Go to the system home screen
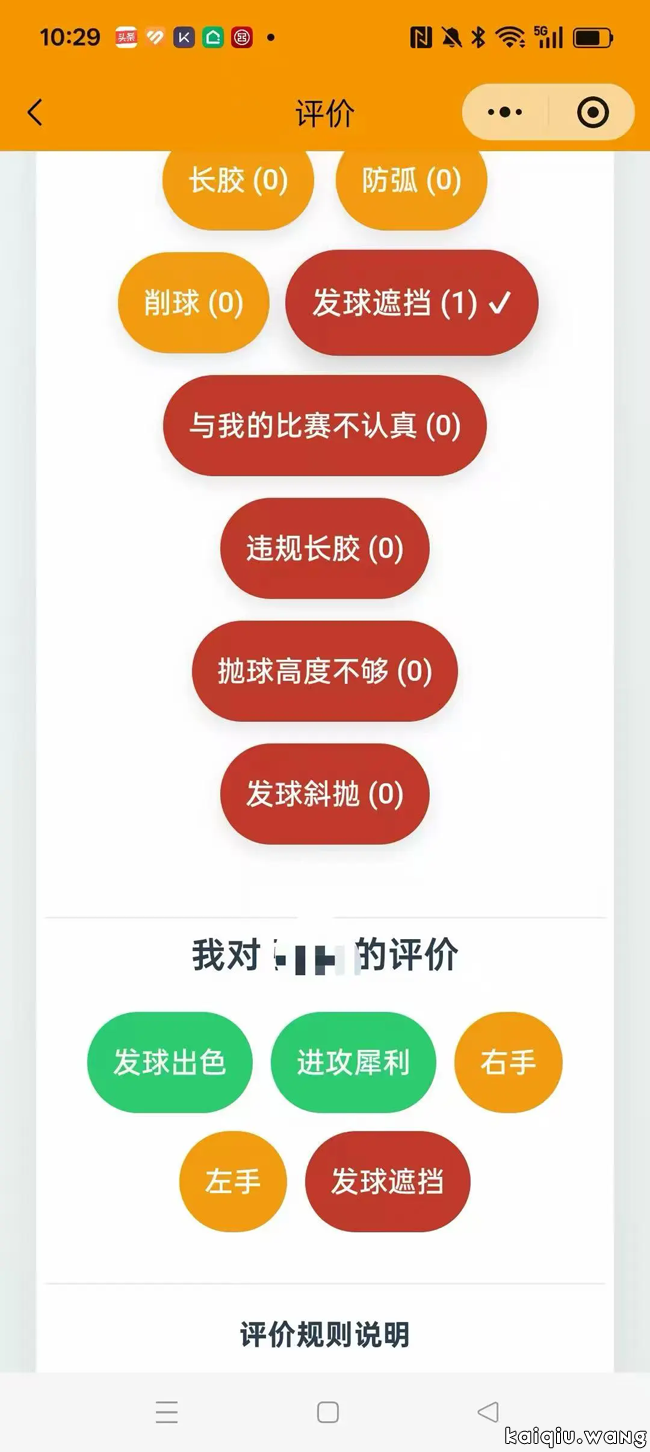Viewport: 650px width, 1452px height. pyautogui.click(x=327, y=1412)
